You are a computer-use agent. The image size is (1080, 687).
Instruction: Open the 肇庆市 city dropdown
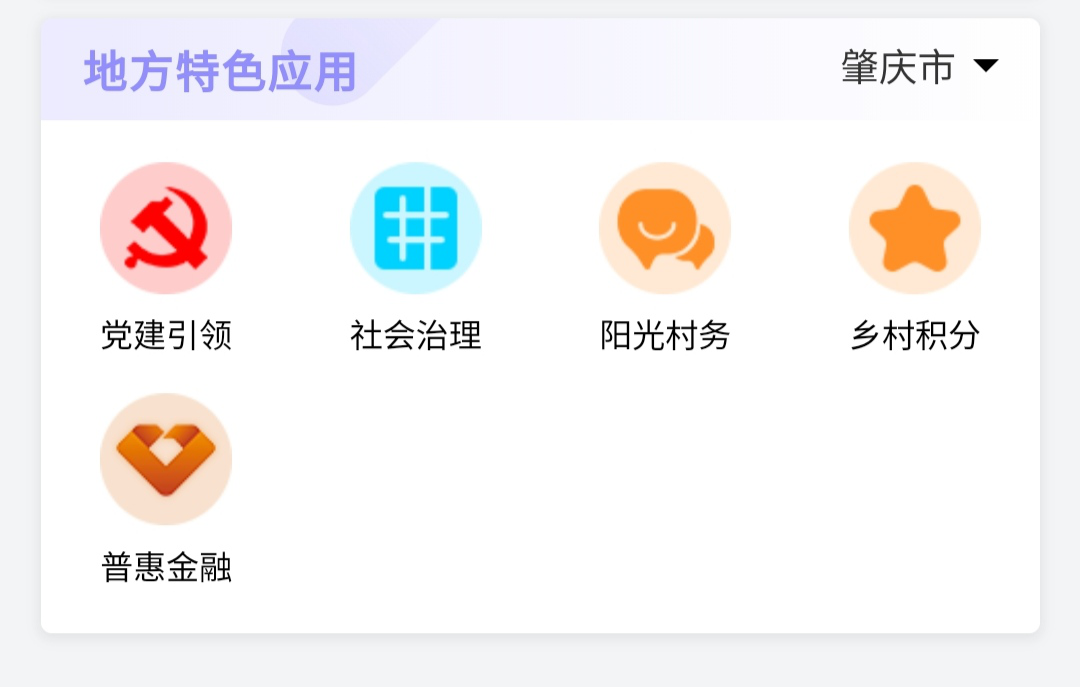(x=919, y=68)
